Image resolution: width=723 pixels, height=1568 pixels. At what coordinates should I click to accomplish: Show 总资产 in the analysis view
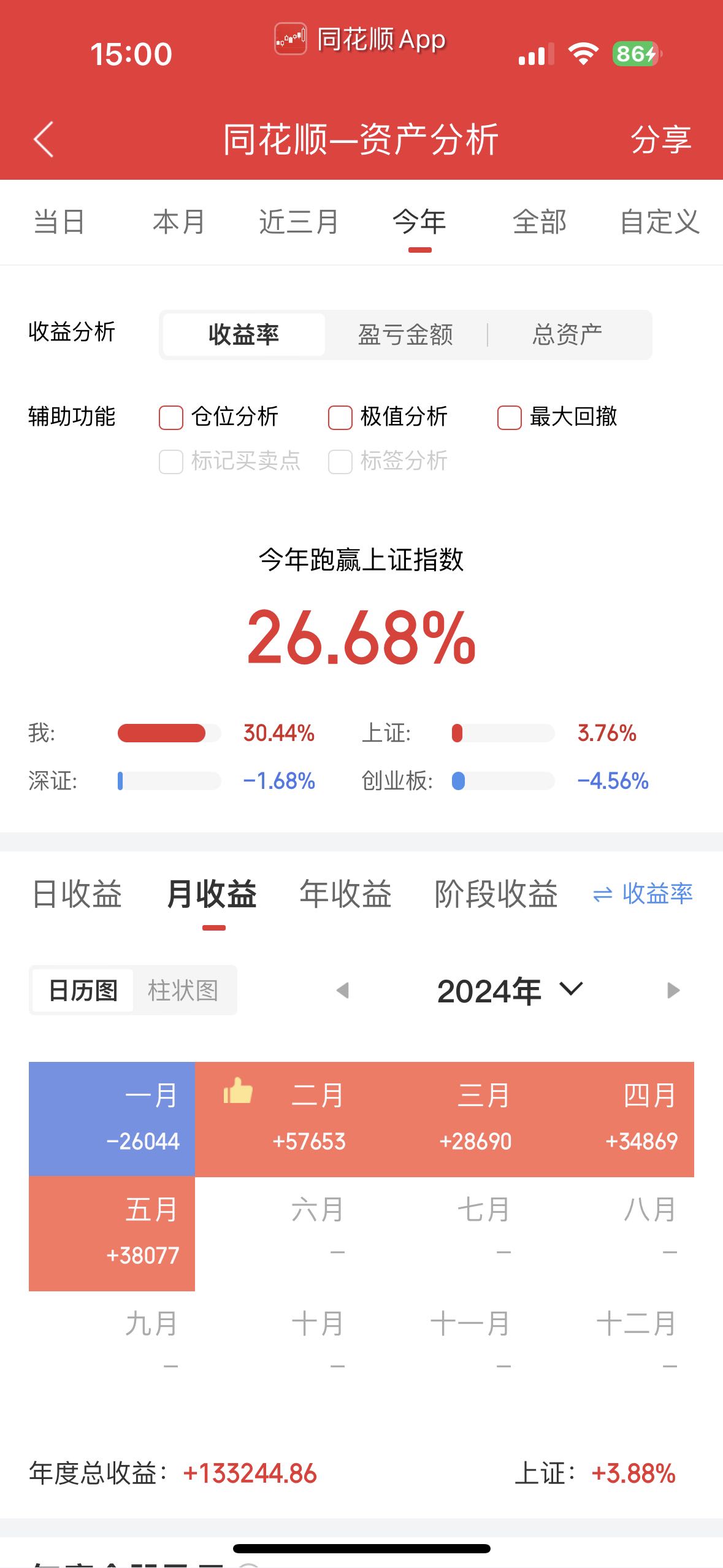coord(567,335)
